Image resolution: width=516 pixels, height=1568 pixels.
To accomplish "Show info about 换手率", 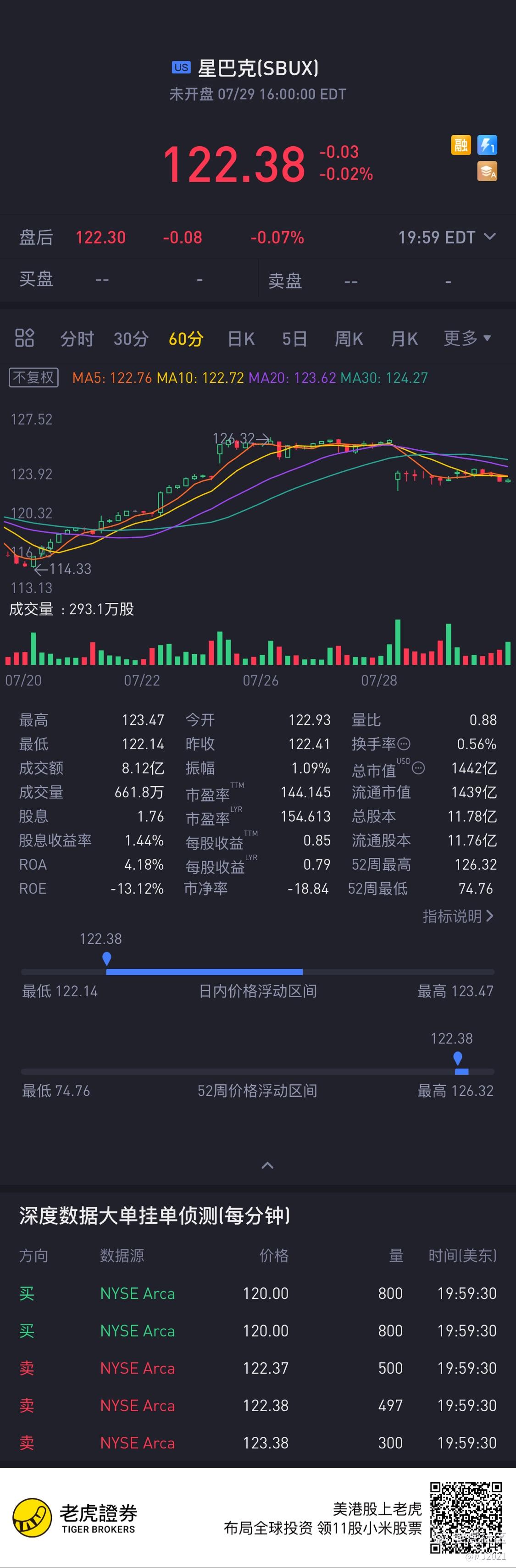I will [404, 744].
